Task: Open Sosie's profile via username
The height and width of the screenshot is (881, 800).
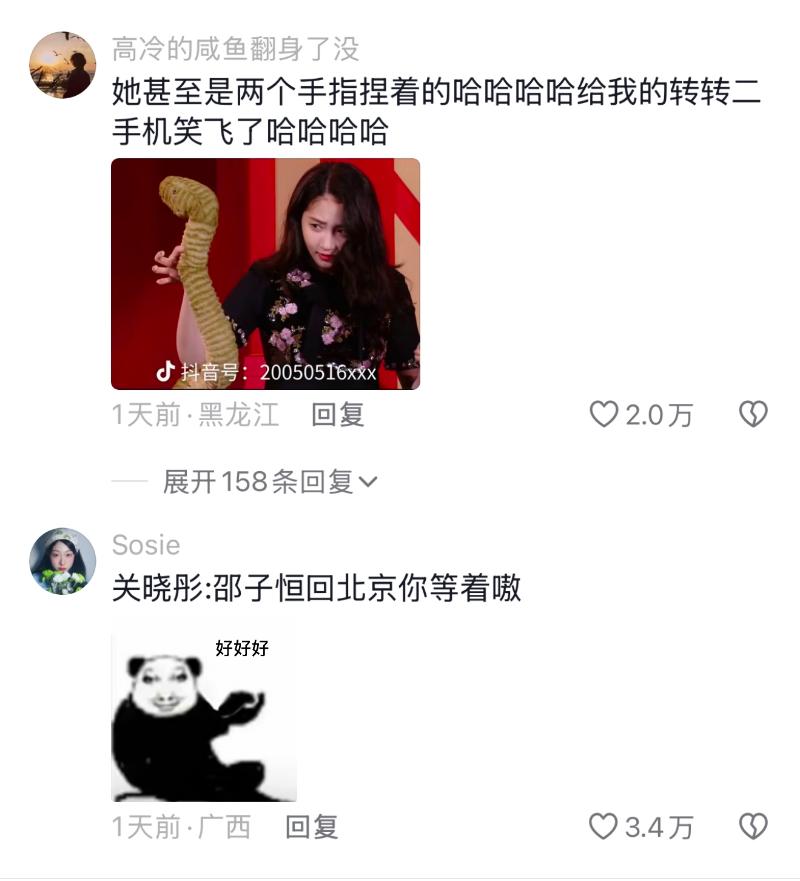Action: [146, 545]
